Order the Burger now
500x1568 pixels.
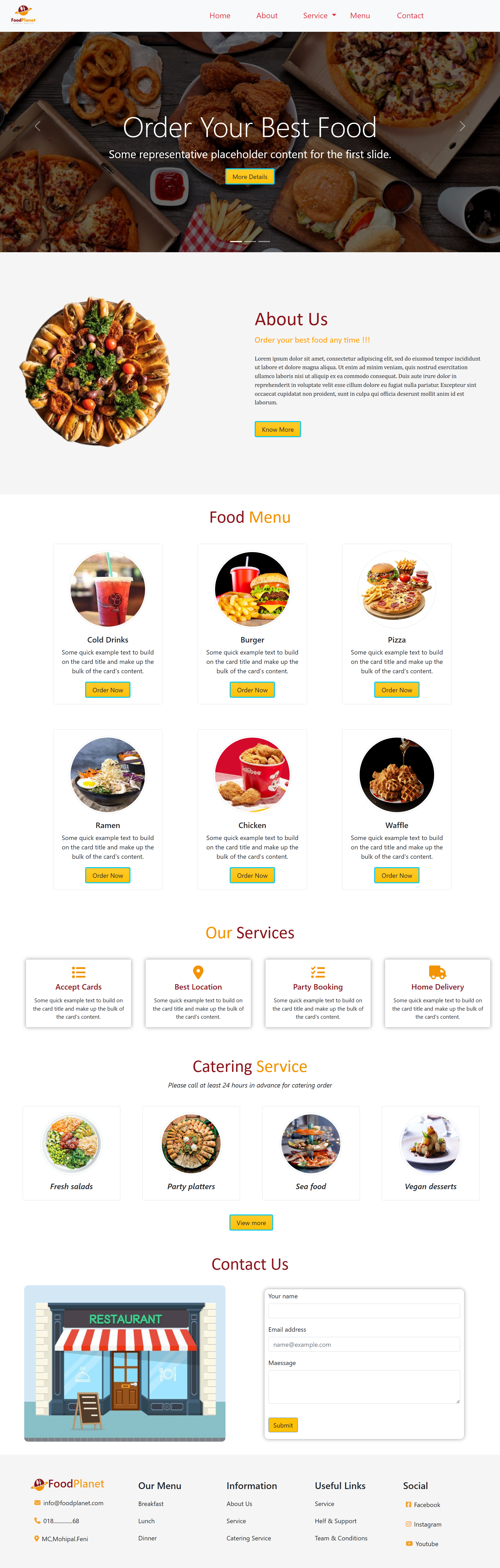pyautogui.click(x=252, y=690)
